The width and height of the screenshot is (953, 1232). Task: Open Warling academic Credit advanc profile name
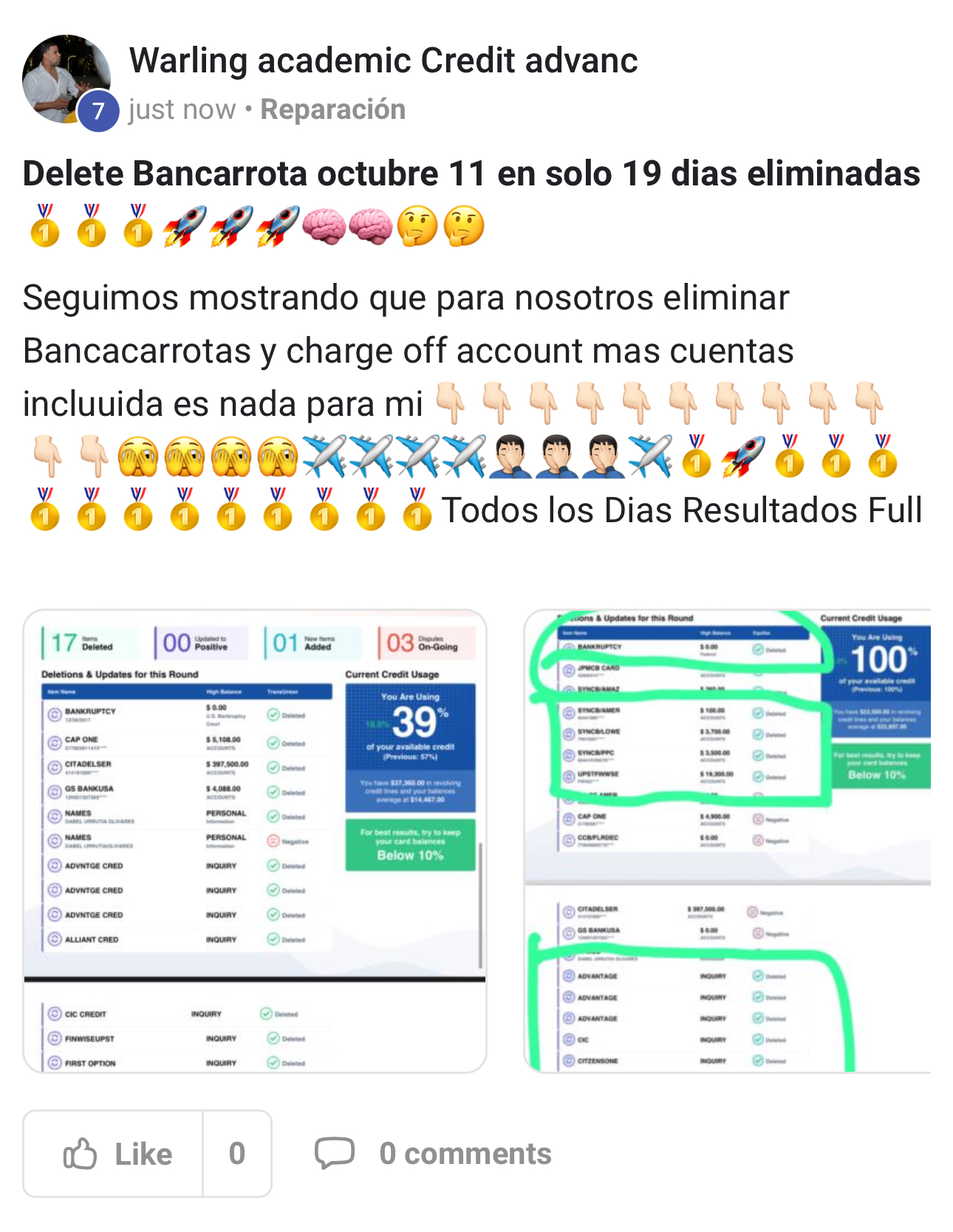[383, 61]
